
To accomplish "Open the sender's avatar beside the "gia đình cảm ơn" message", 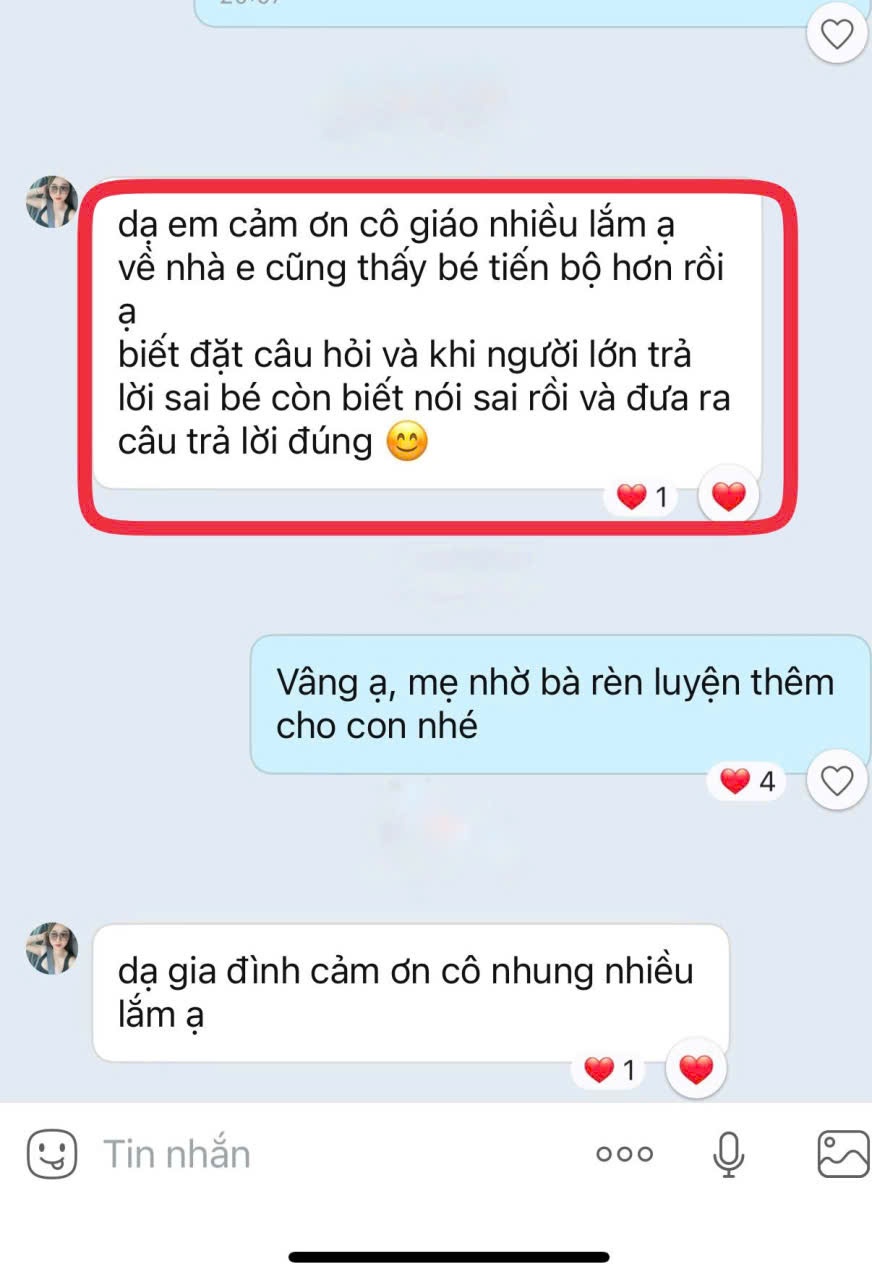I will (x=52, y=948).
